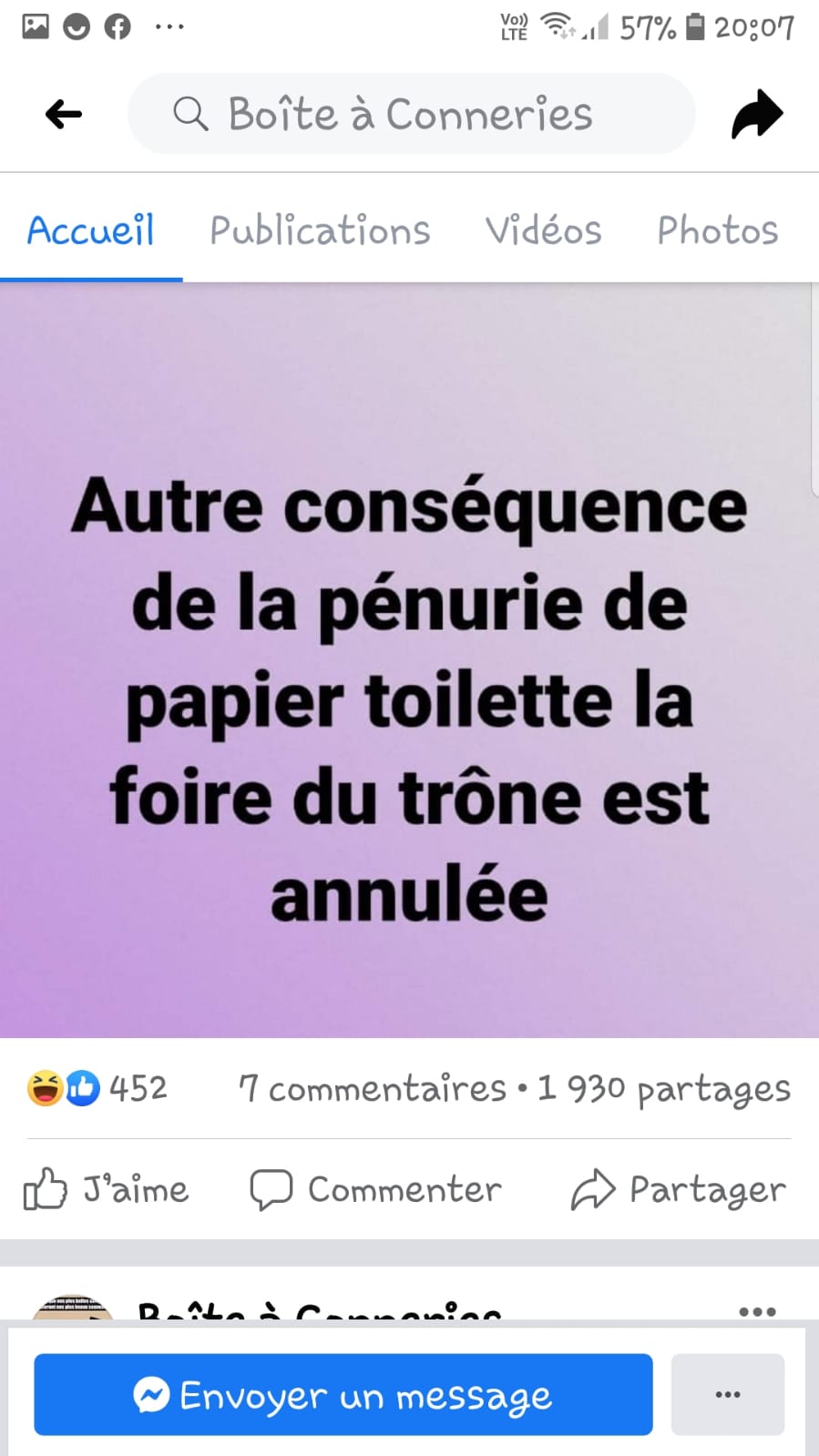Share the page with the top arrow icon

(x=756, y=114)
